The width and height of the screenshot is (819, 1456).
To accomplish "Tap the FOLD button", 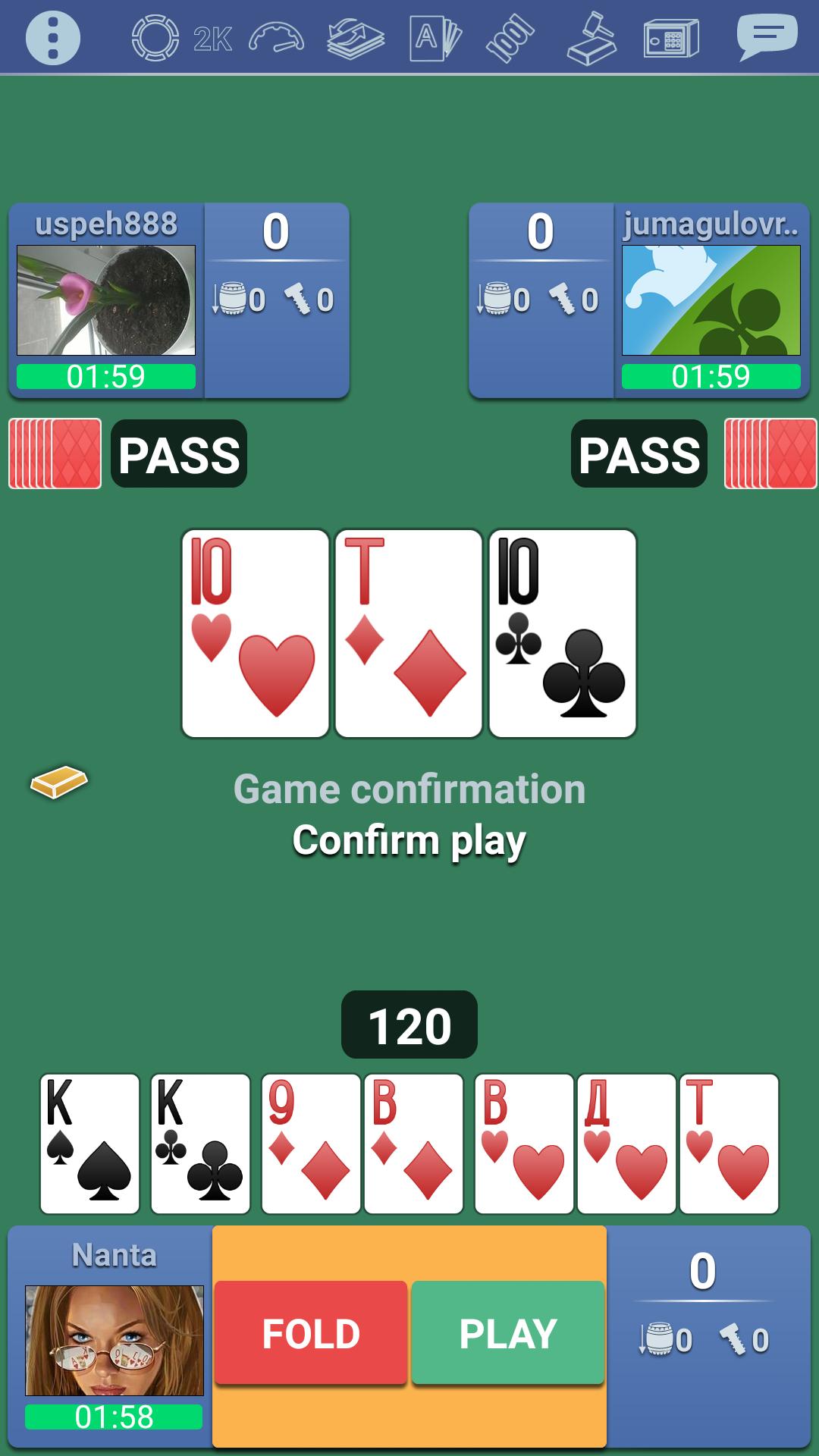I will coord(311,1333).
